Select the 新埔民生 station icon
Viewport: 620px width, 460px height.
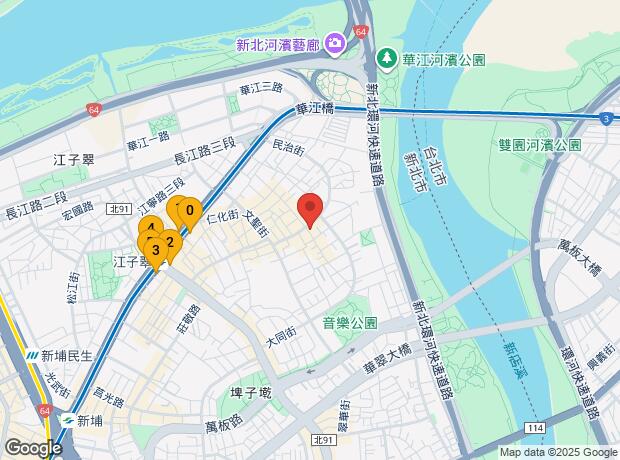click(x=31, y=356)
